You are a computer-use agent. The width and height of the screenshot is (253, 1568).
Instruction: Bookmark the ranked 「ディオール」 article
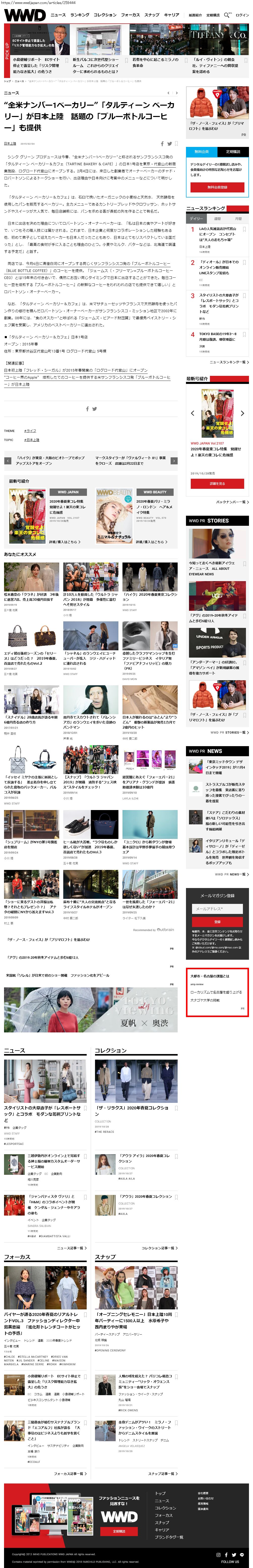tap(244, 262)
